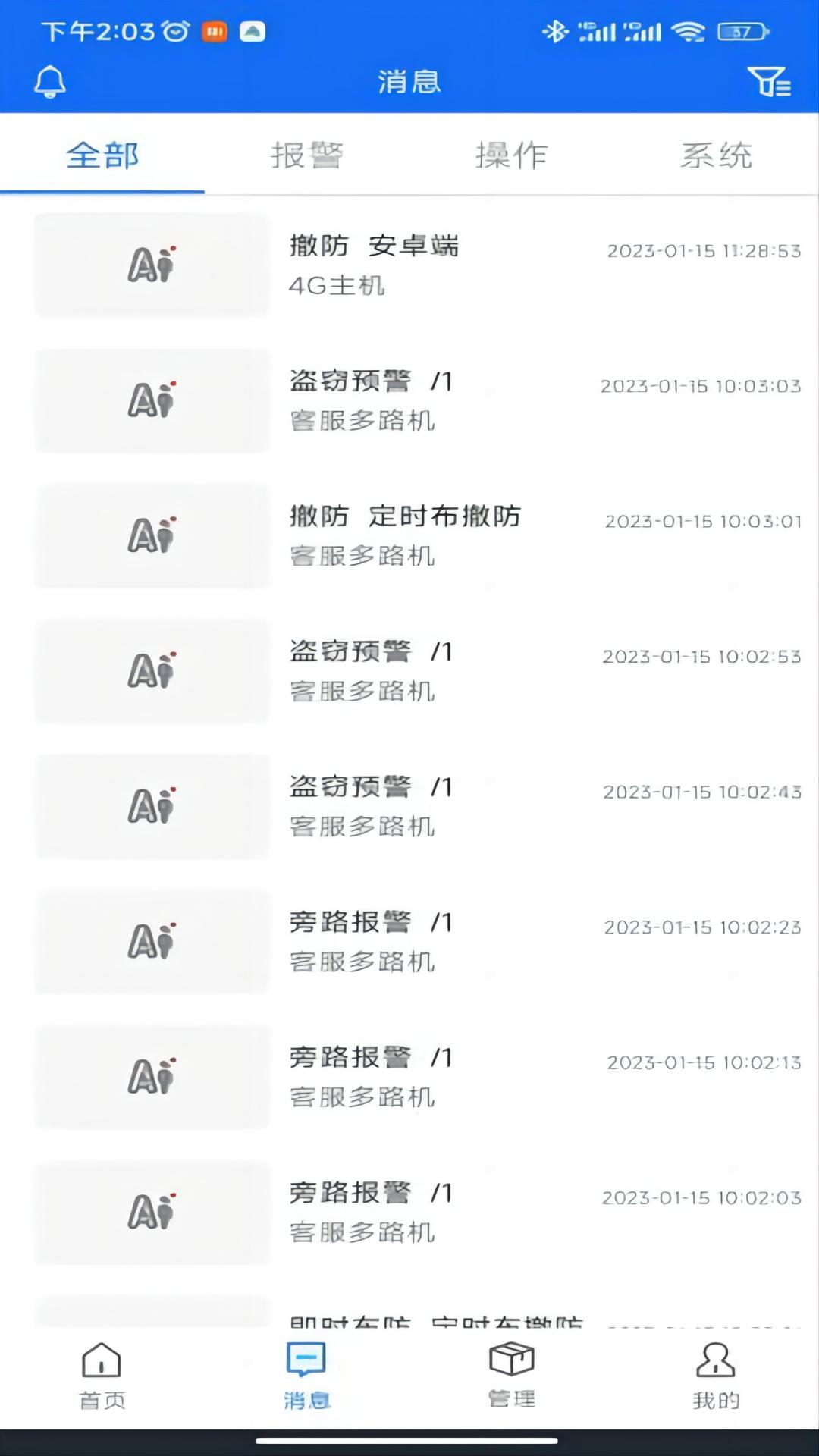Open the notification bell icon
Screen dimensions: 819x1456
point(50,81)
